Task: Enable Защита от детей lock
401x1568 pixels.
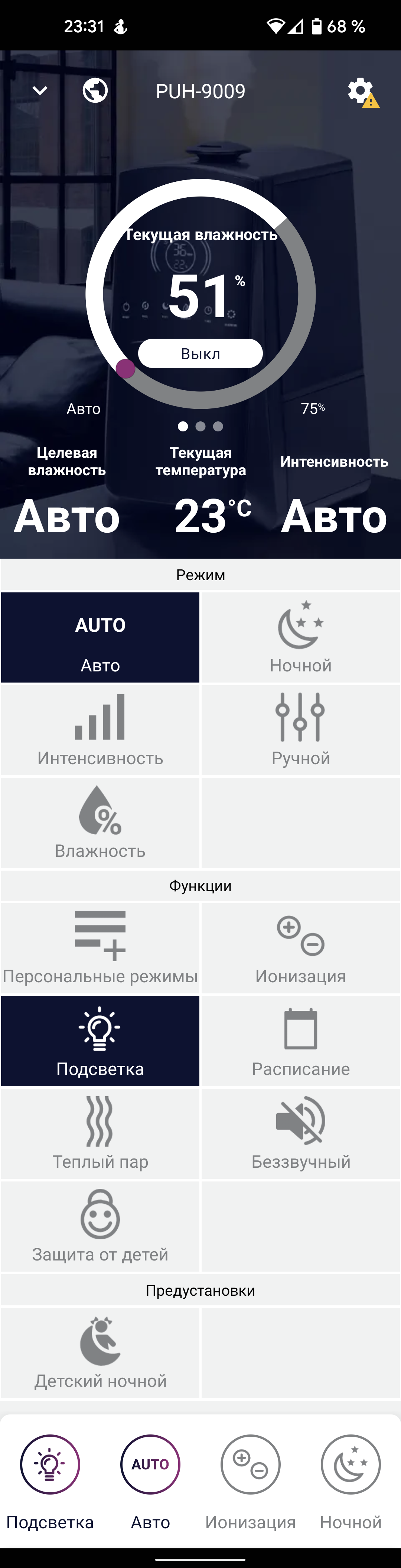Action: pos(100,1226)
